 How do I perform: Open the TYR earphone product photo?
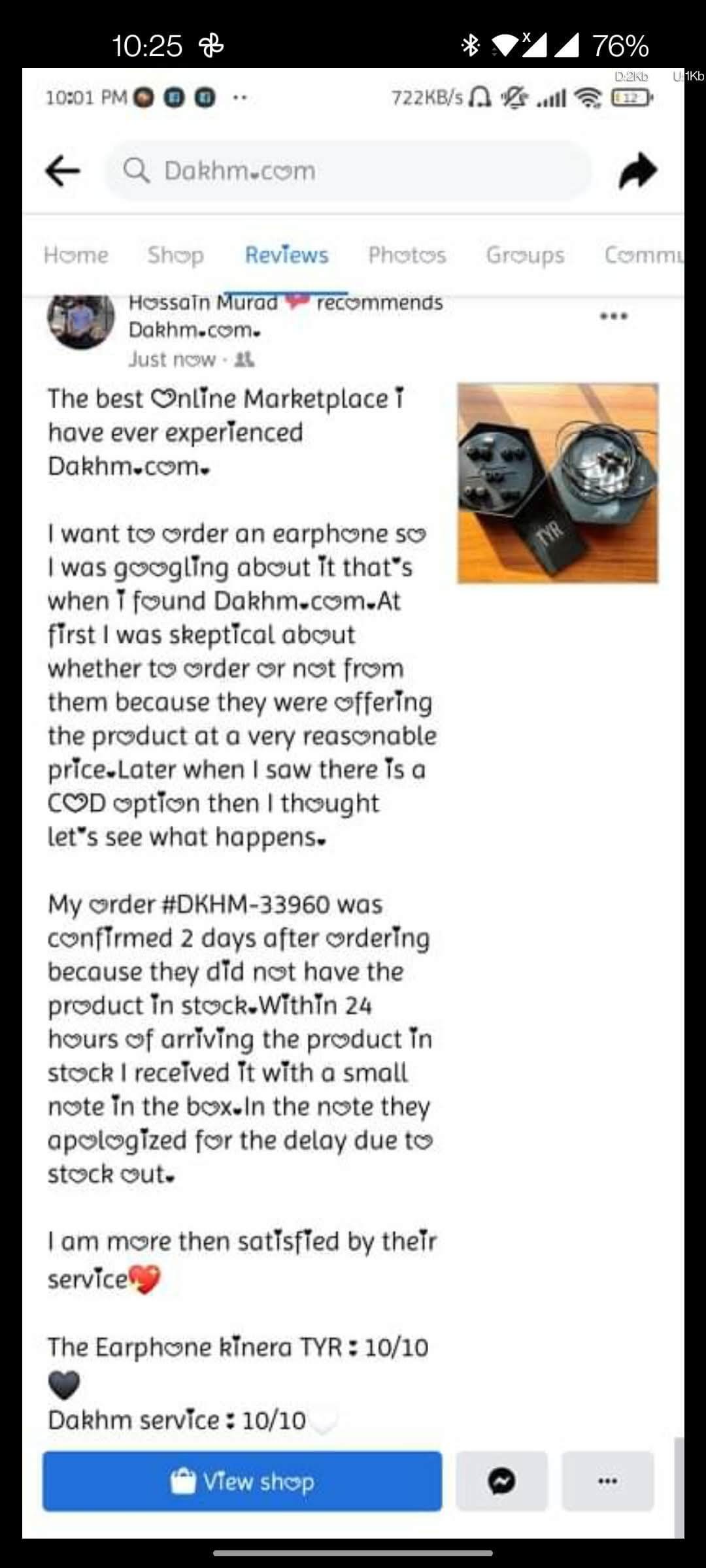(559, 482)
